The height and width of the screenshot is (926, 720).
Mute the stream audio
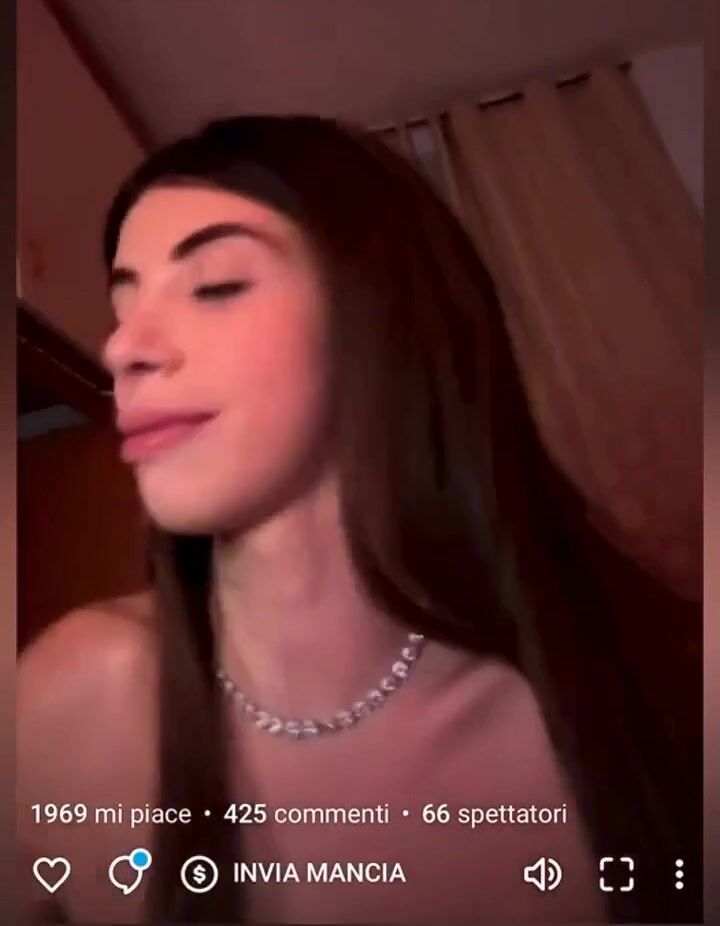click(x=542, y=874)
